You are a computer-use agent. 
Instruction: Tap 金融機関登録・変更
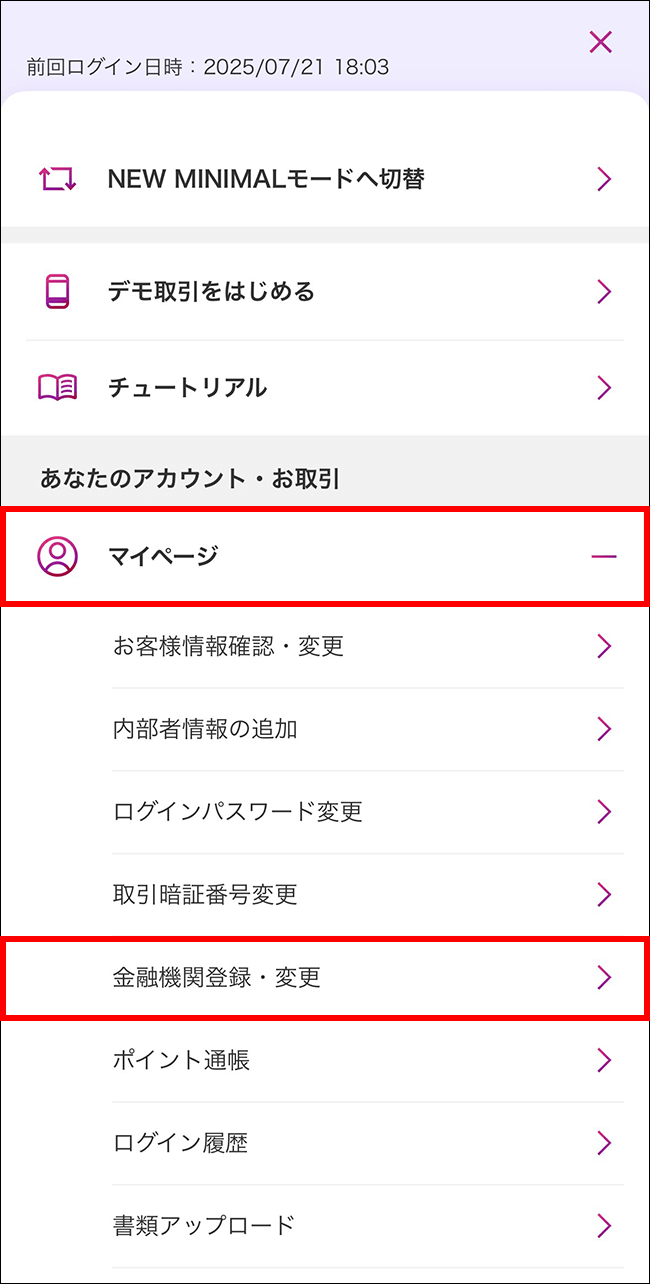click(x=325, y=977)
